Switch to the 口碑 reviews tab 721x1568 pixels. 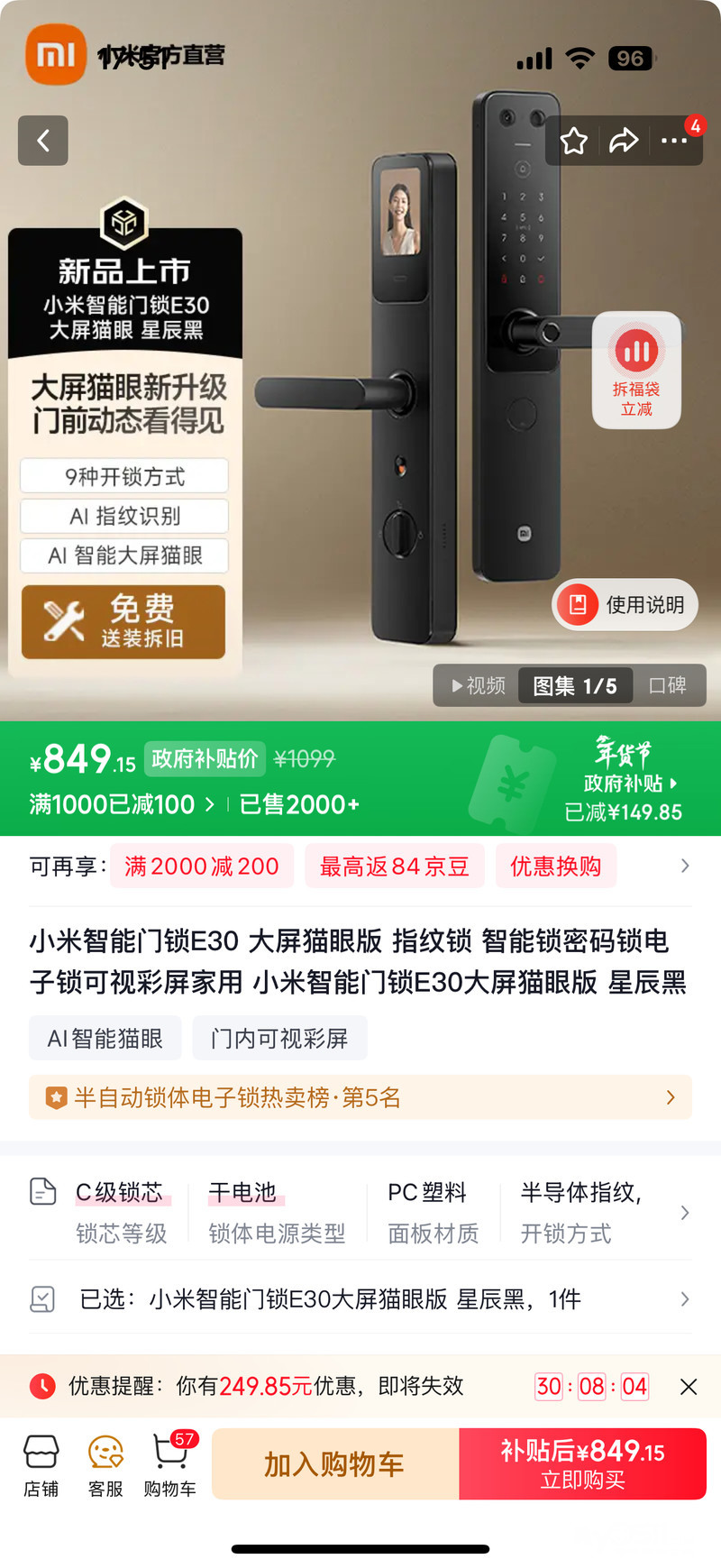[x=668, y=686]
